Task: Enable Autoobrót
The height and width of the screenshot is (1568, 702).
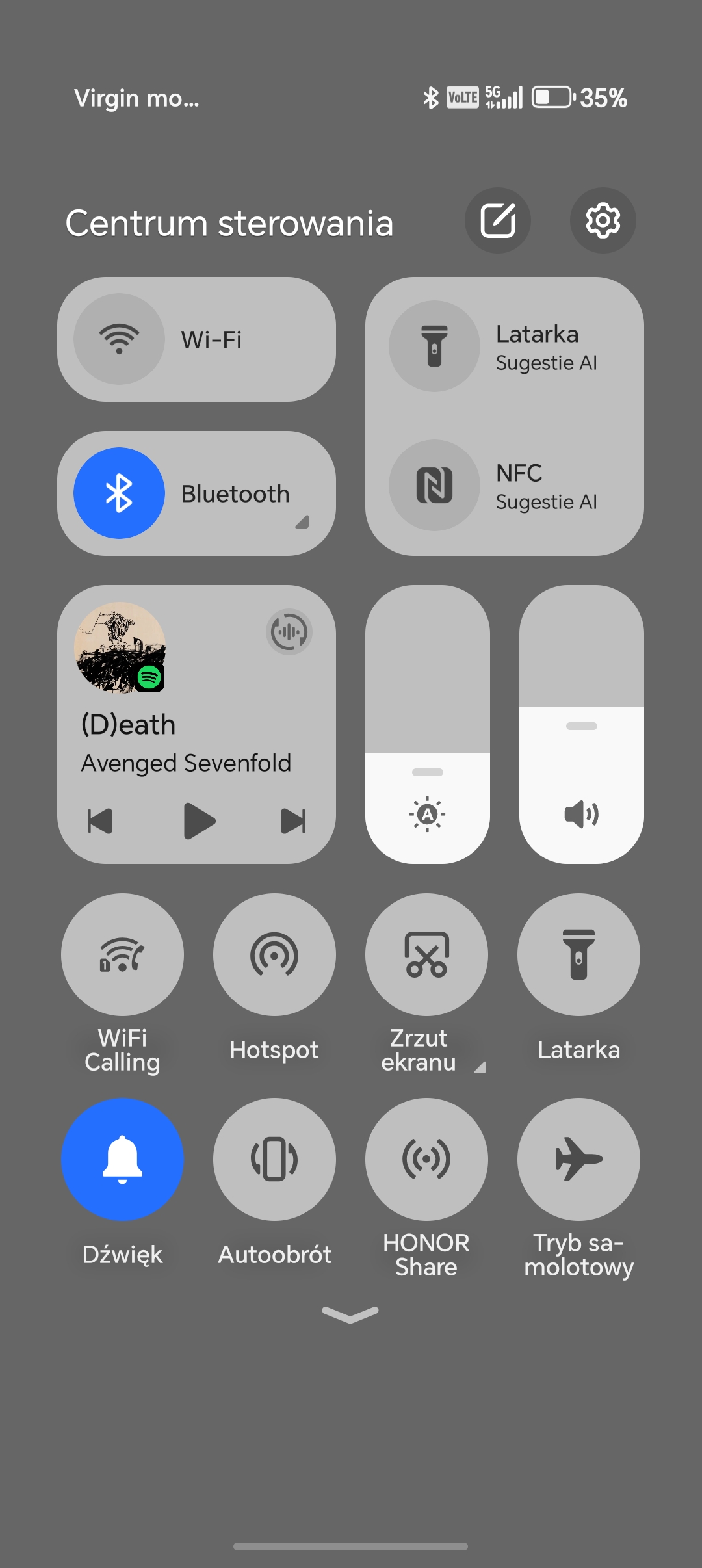Action: [x=274, y=1159]
